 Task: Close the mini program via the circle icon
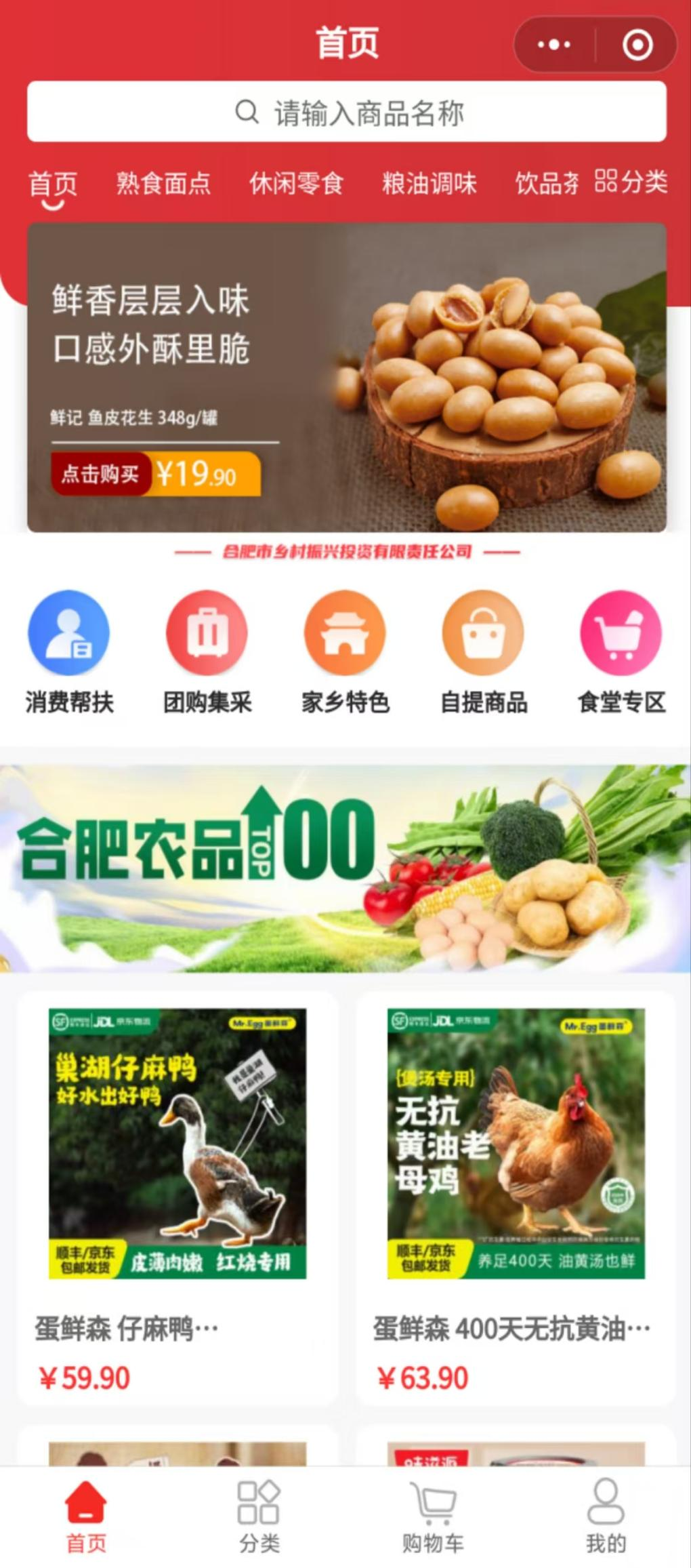[x=637, y=45]
